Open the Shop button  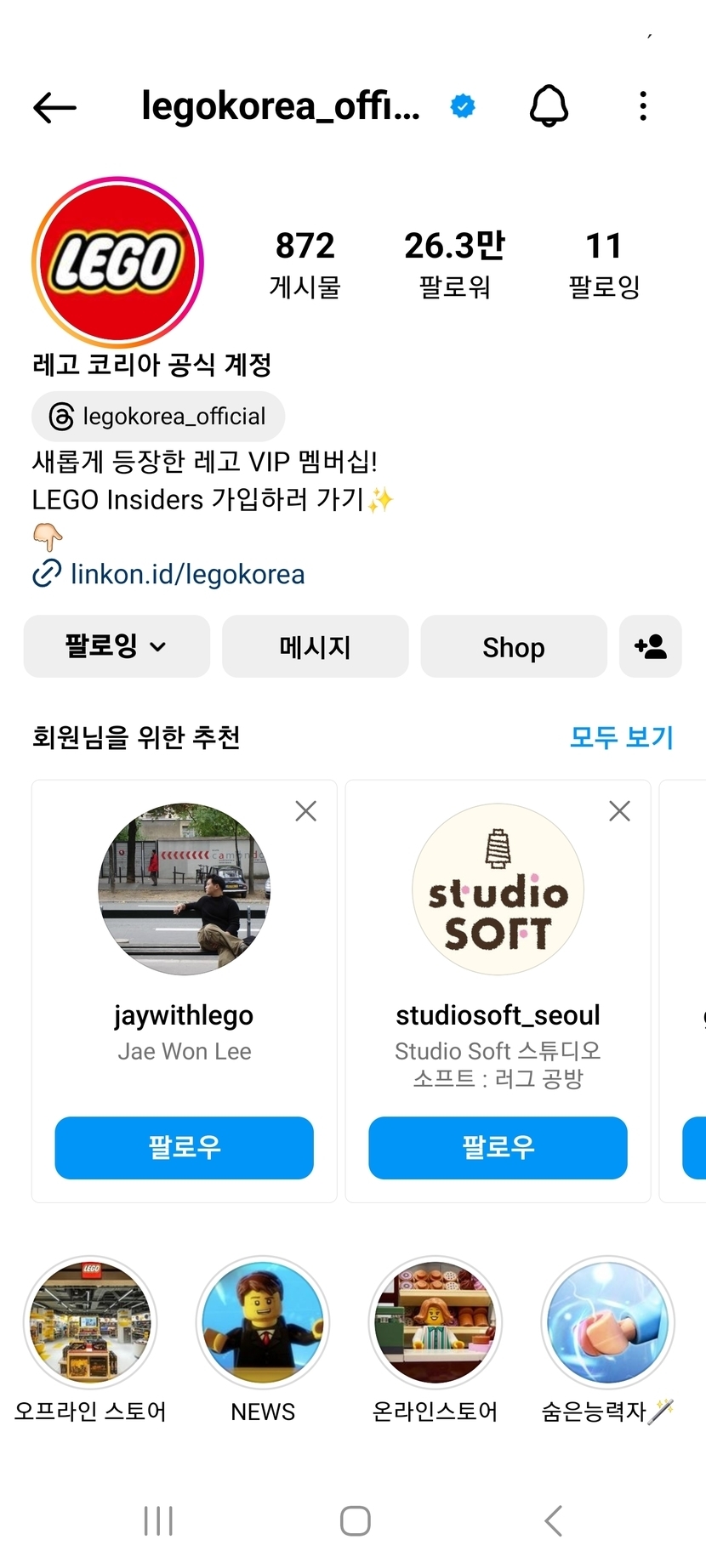coord(514,646)
